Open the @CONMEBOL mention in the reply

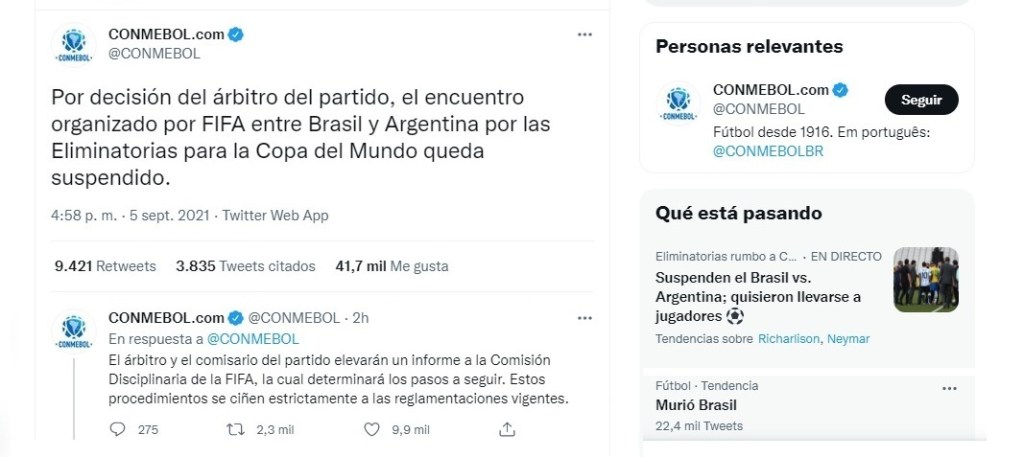coord(253,339)
